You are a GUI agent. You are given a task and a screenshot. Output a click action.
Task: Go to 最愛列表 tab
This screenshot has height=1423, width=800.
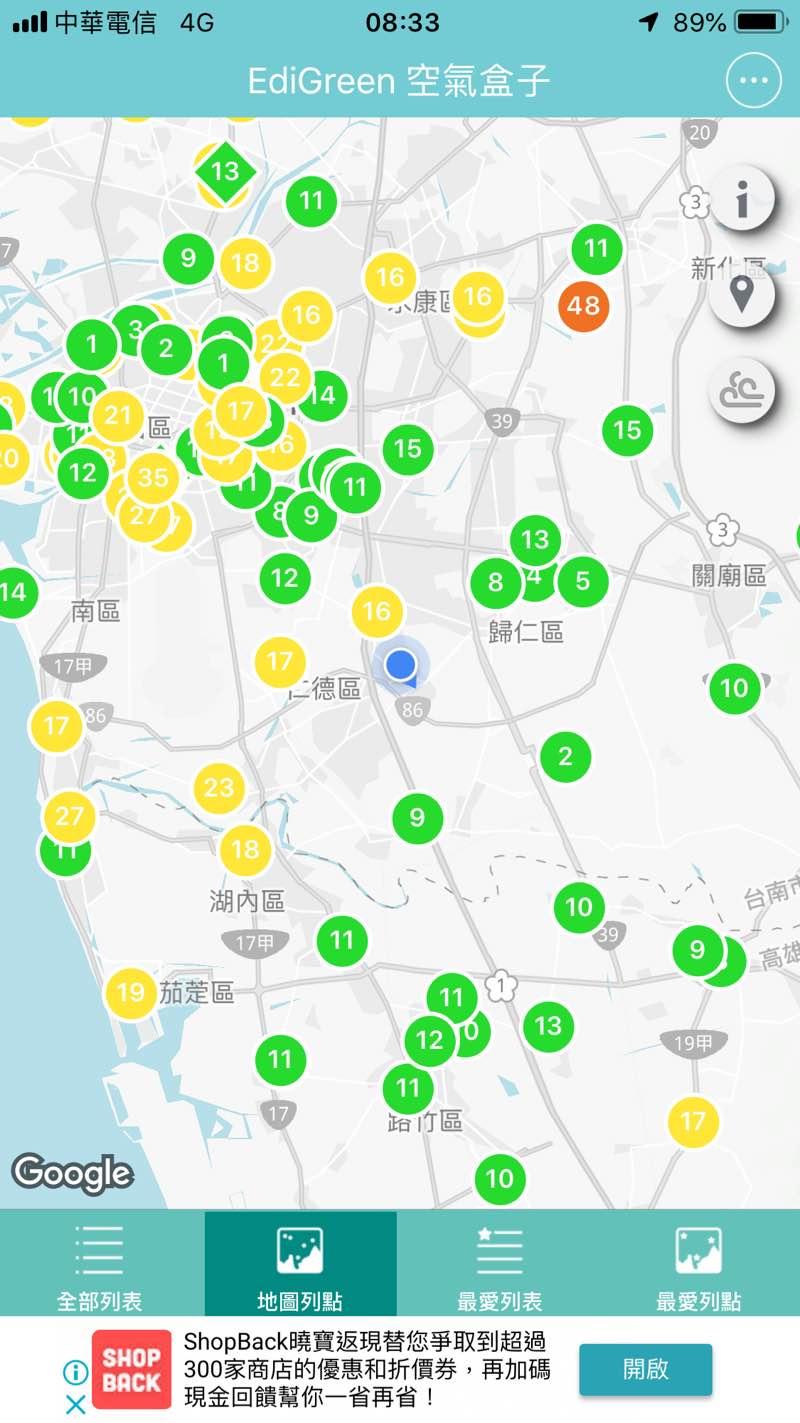click(499, 1264)
